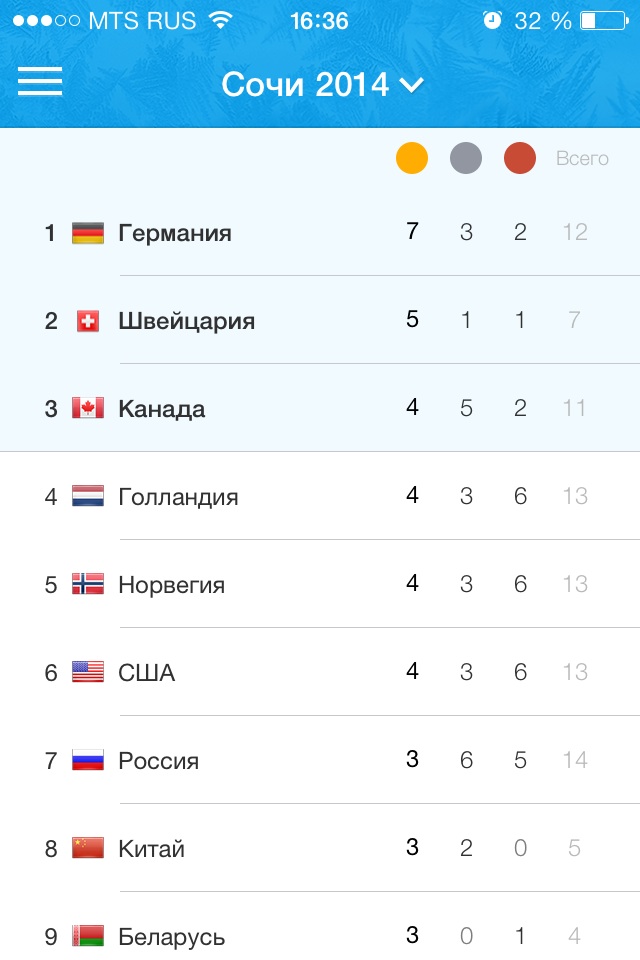Screen dimensions: 640x960
Task: Open the Китай row
Action: 320,849
